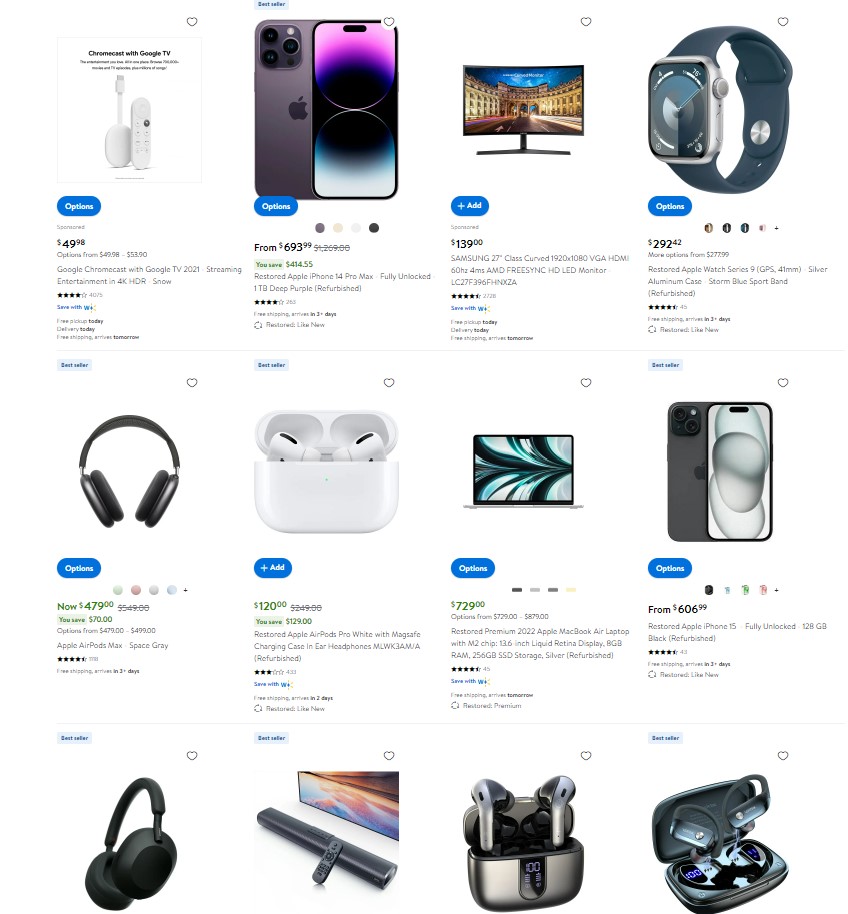Viewport: 848px width, 914px height.
Task: Open Options for the 2022 MacBook Air
Action: coord(472,568)
